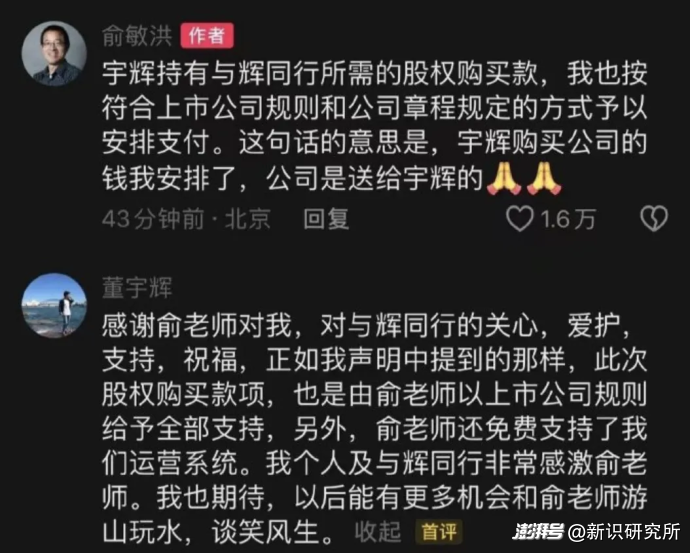Open 董宇辉's profile avatar
Image resolution: width=690 pixels, height=553 pixels.
[x=54, y=305]
